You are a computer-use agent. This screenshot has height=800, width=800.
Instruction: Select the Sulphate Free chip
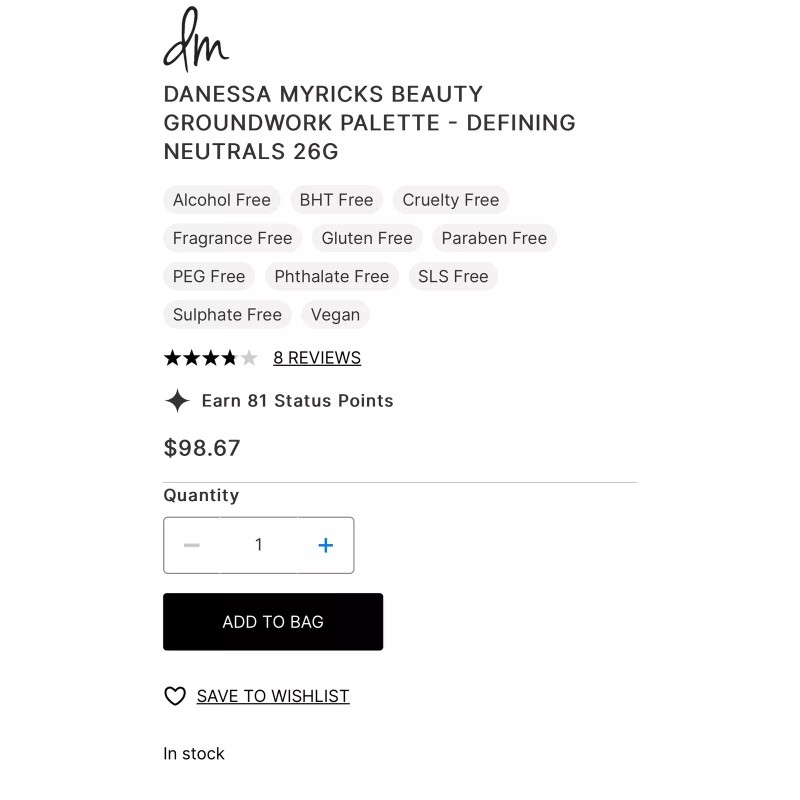pos(227,315)
